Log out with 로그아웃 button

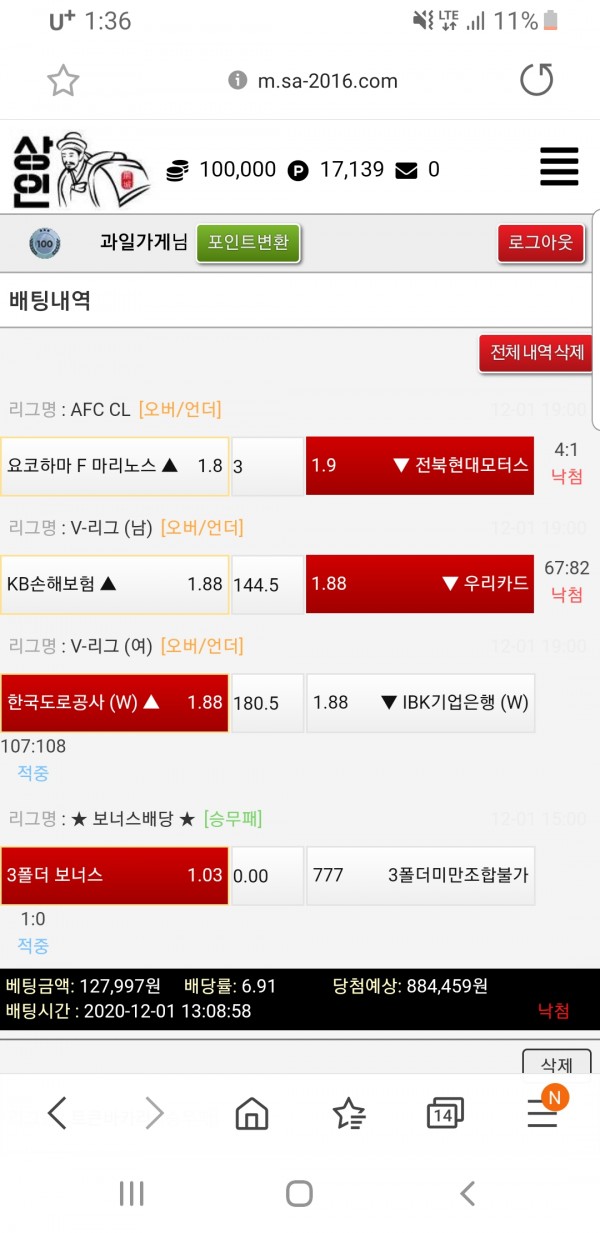(540, 243)
